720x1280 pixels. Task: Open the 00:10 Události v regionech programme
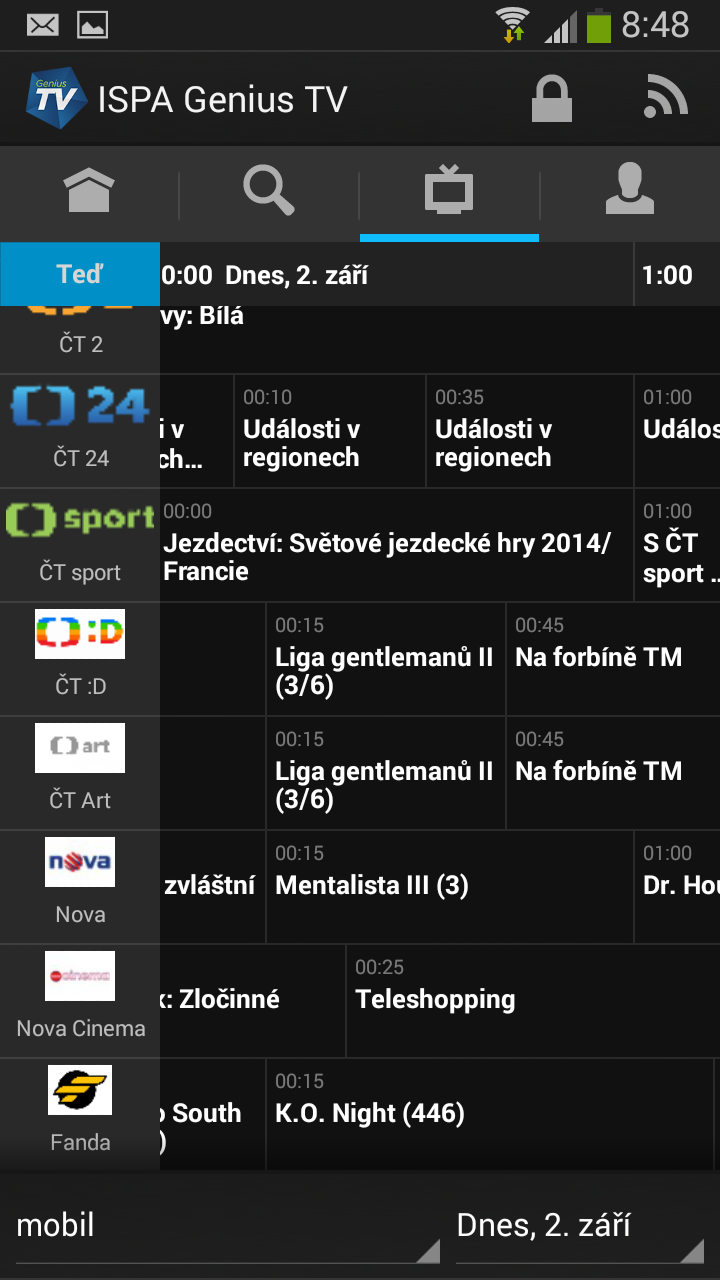tap(330, 431)
